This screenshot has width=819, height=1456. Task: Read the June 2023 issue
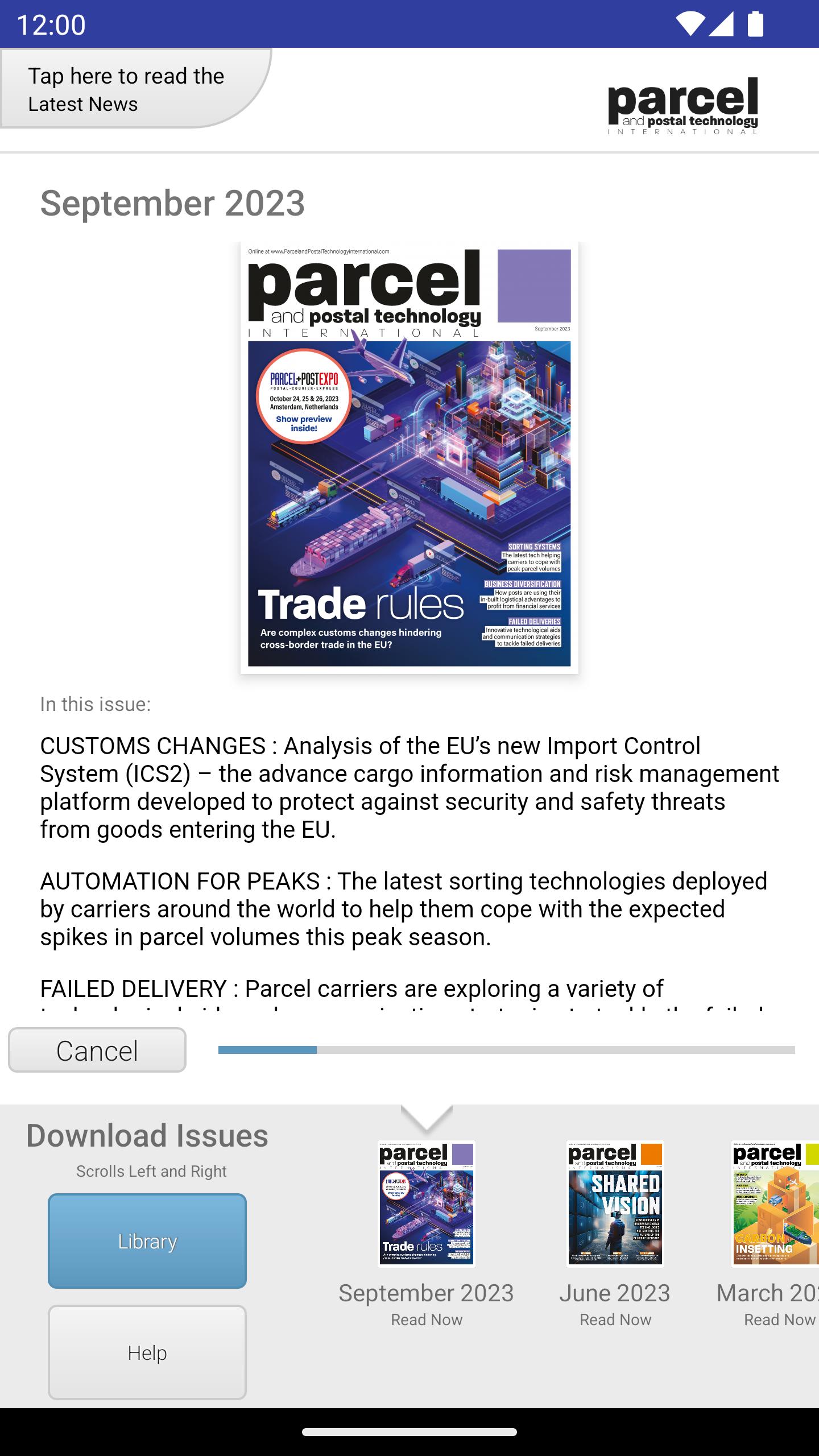(615, 1204)
